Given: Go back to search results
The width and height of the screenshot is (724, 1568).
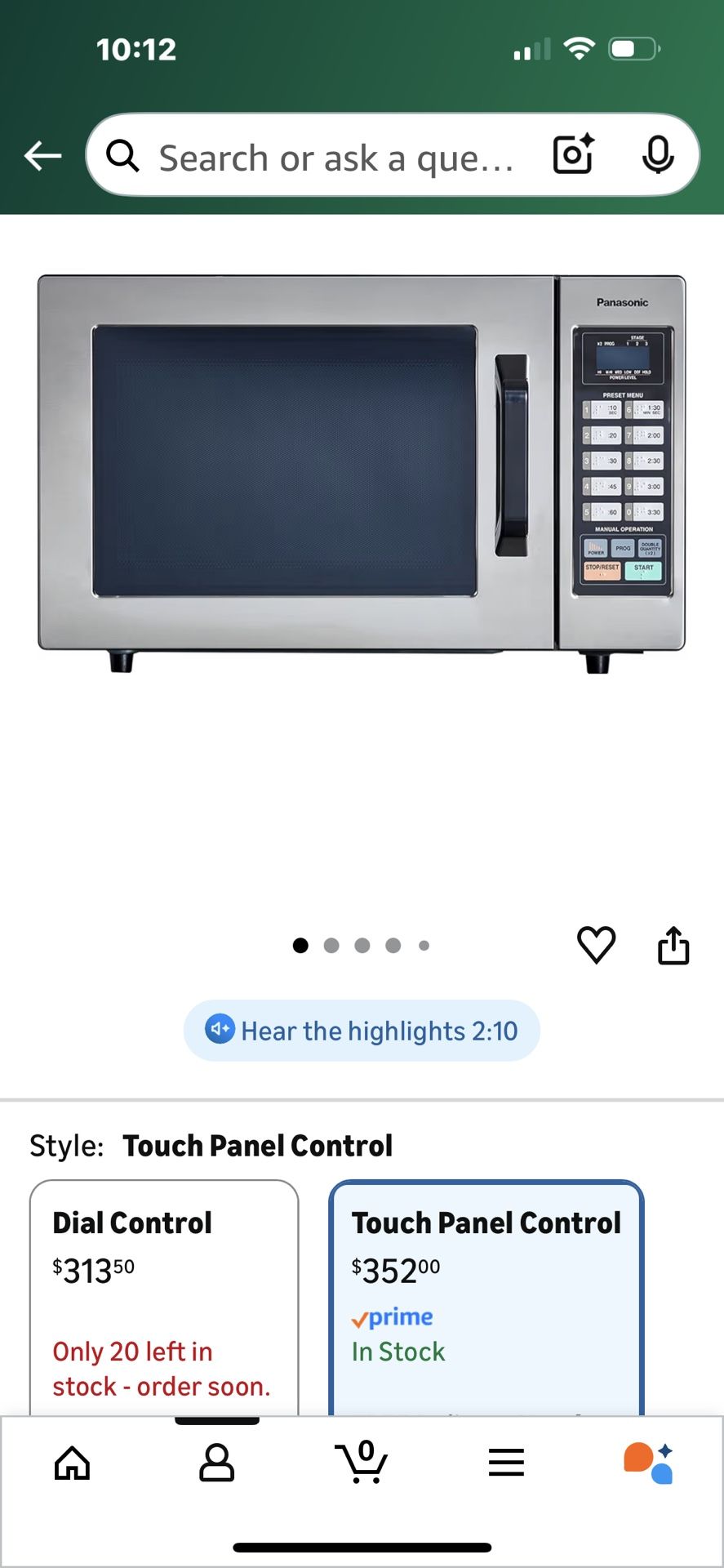Looking at the screenshot, I should pos(42,155).
